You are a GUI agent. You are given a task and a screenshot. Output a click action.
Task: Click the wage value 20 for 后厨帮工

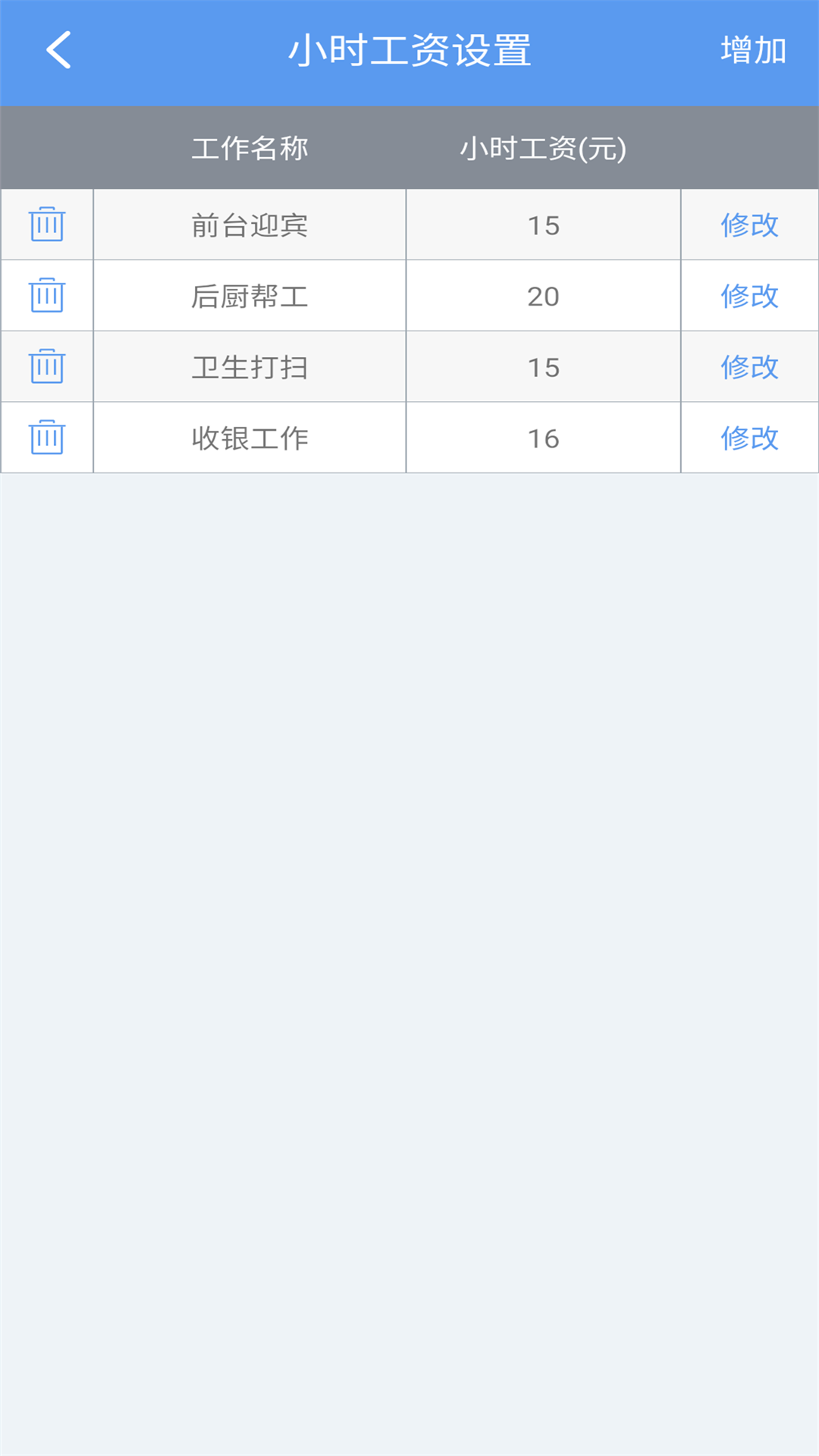(543, 295)
